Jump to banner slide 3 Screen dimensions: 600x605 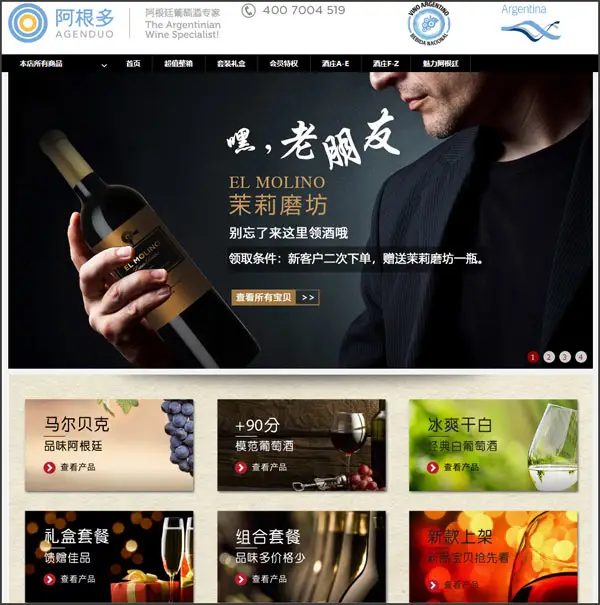click(x=565, y=357)
